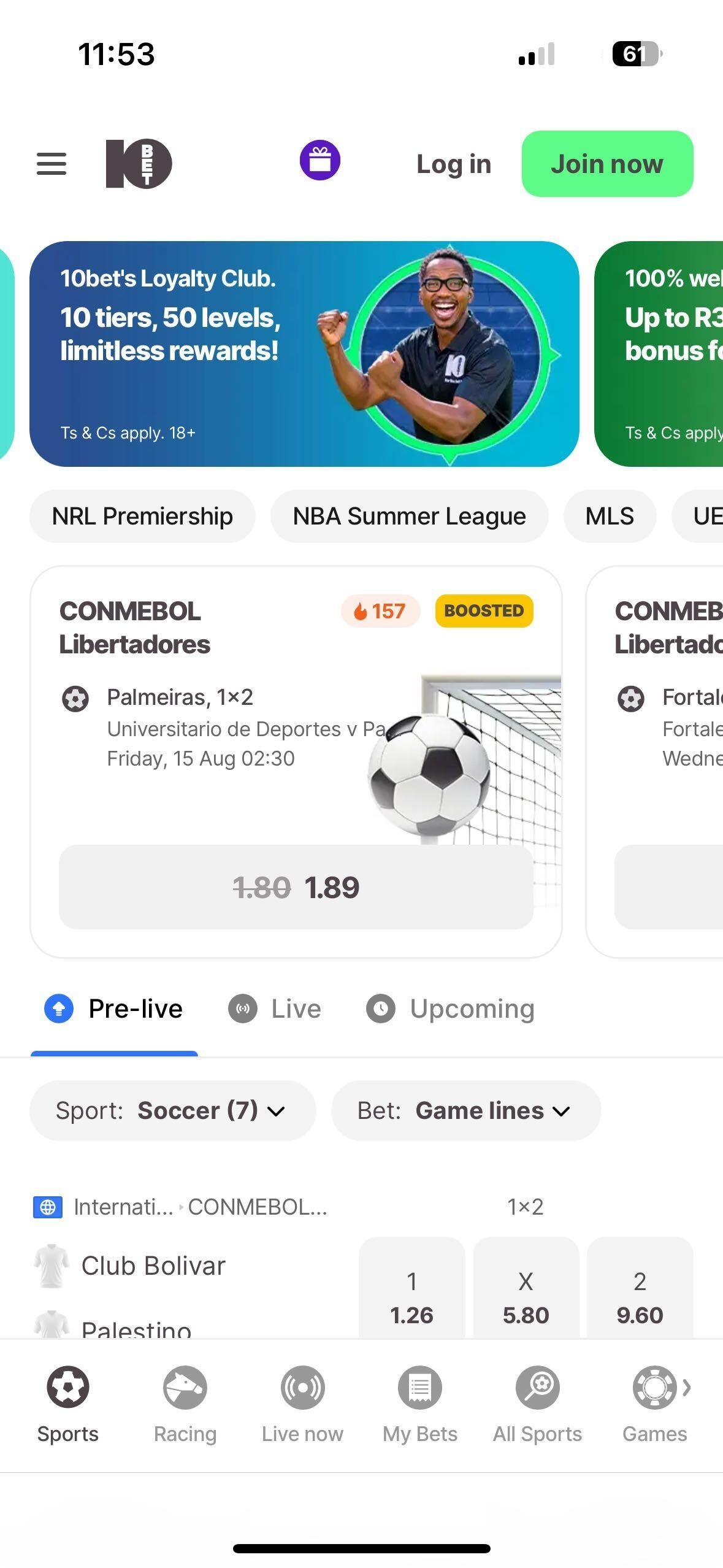Image resolution: width=723 pixels, height=1568 pixels.
Task: Switch to the Upcoming tab
Action: [451, 1008]
